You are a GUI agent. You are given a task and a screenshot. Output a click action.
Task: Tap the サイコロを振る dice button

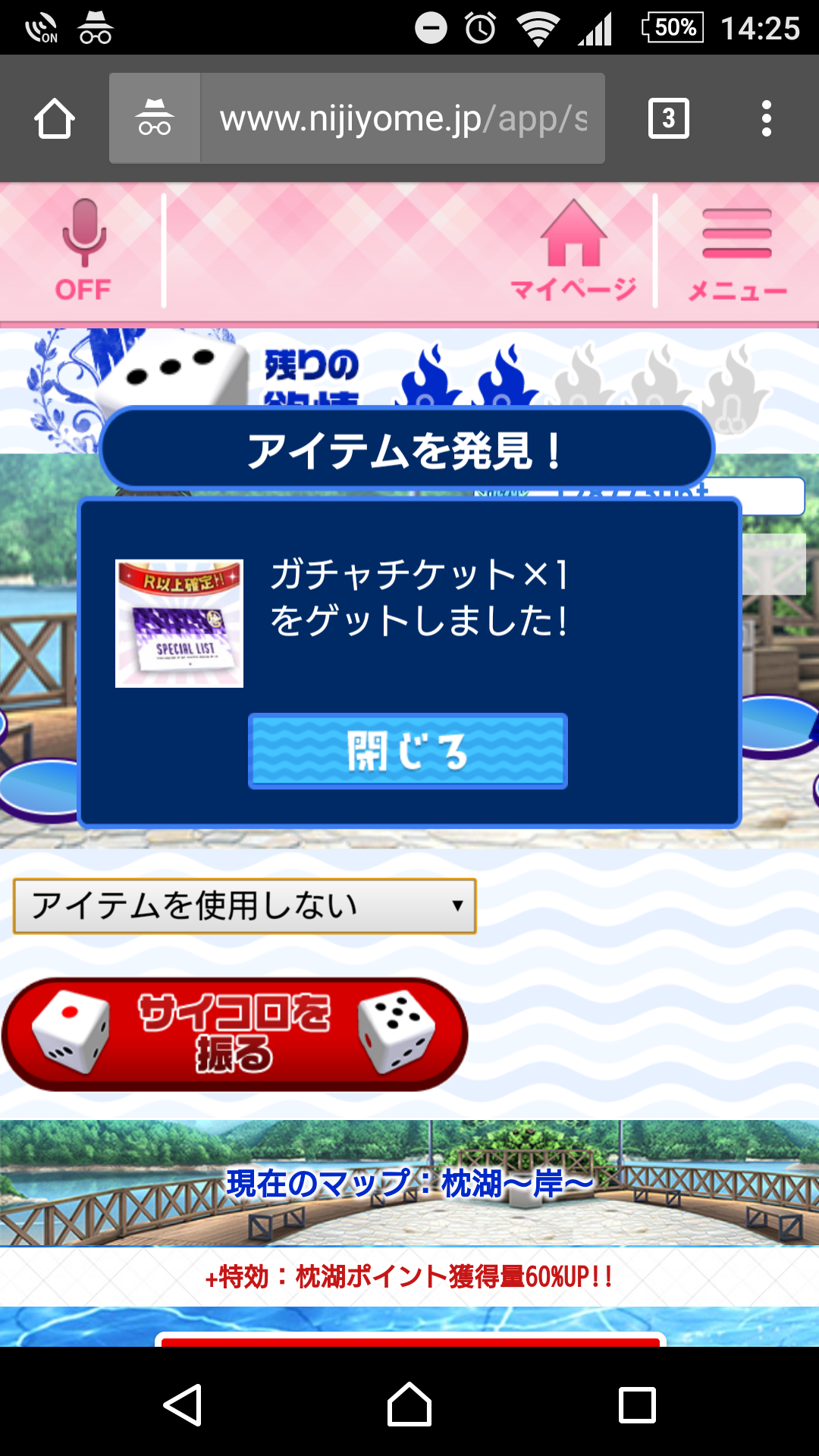235,1034
